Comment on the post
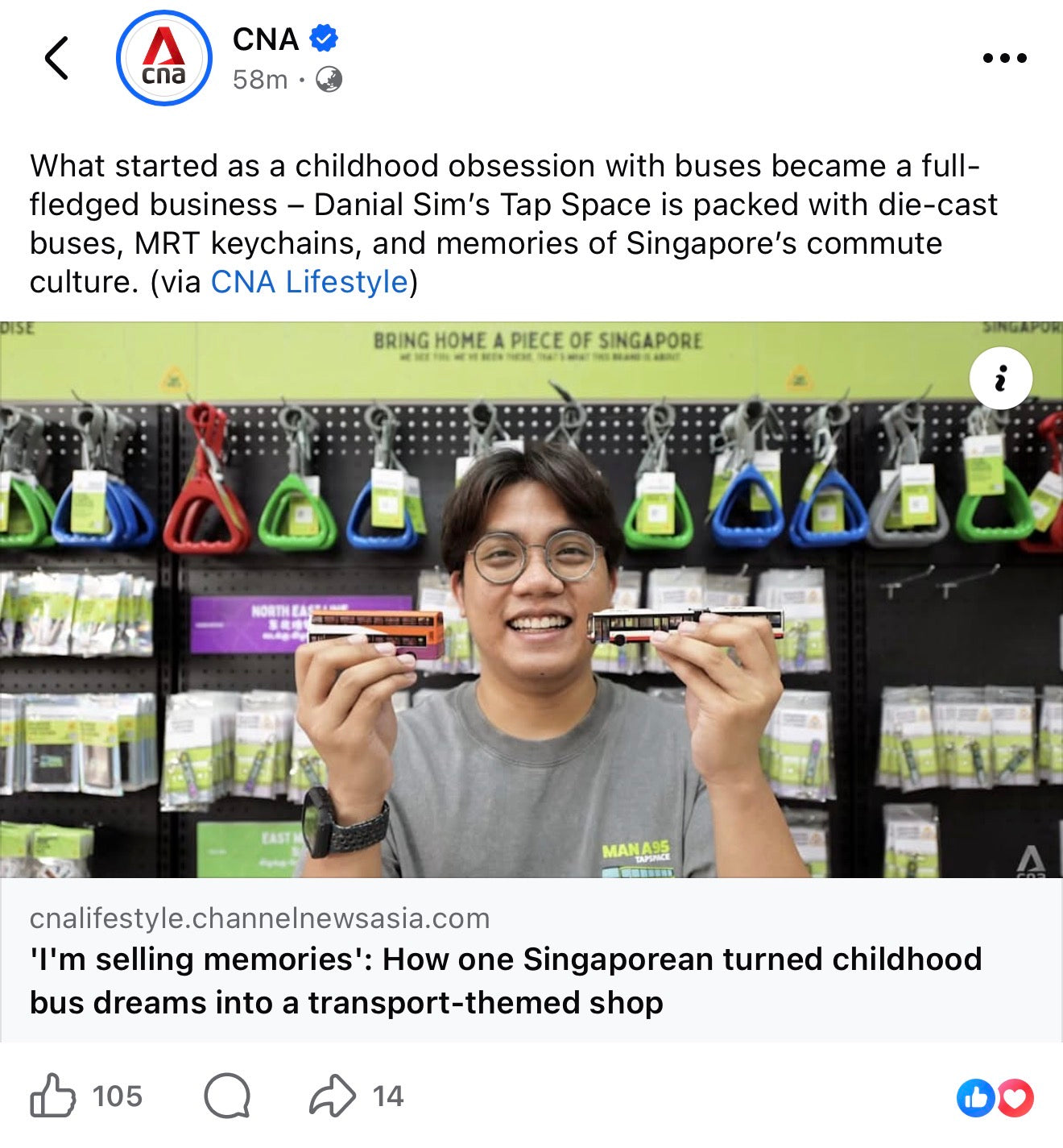Viewport: 1063px width, 1148px height. click(227, 1096)
